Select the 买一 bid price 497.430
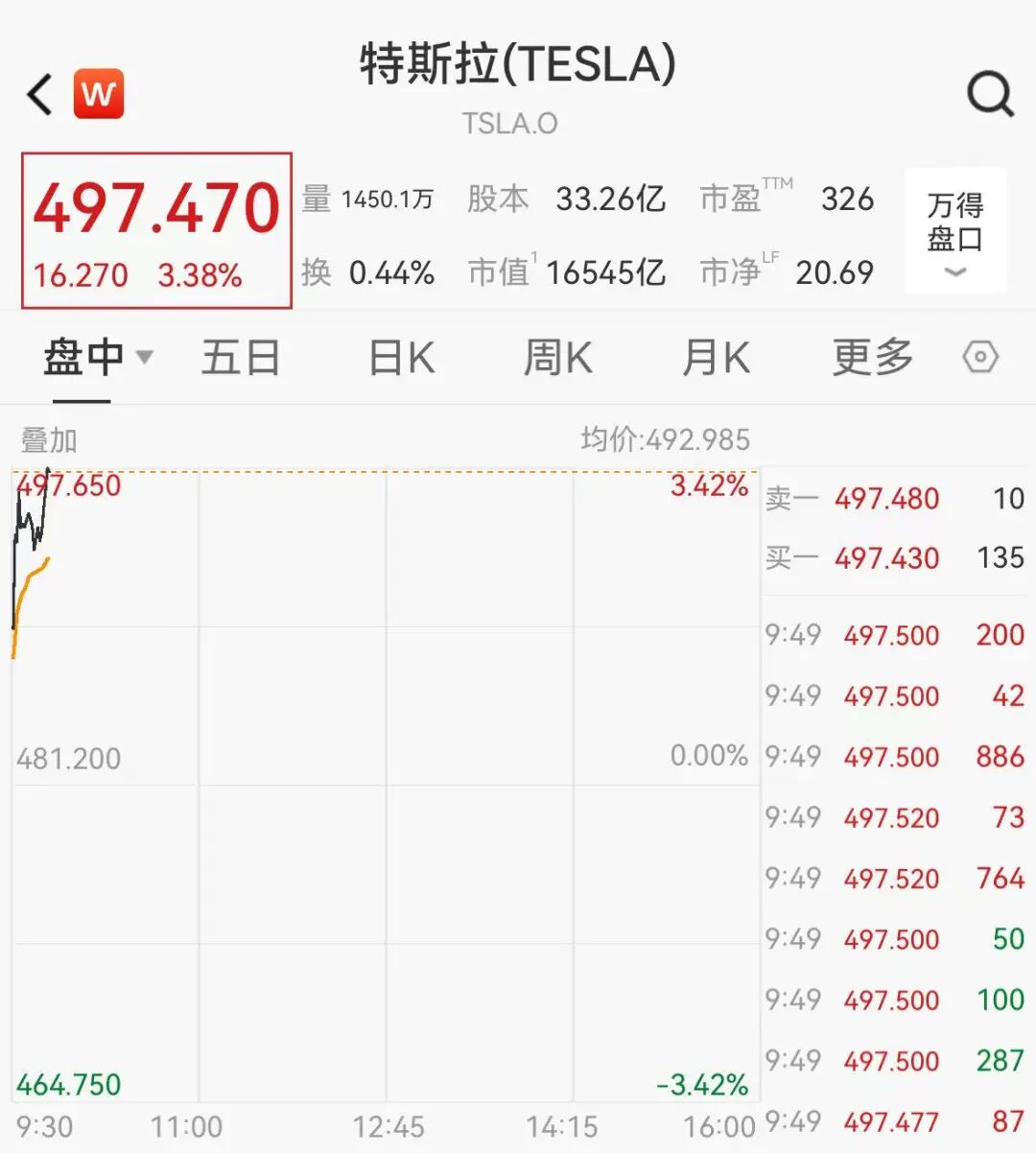The image size is (1036, 1153). (x=886, y=558)
